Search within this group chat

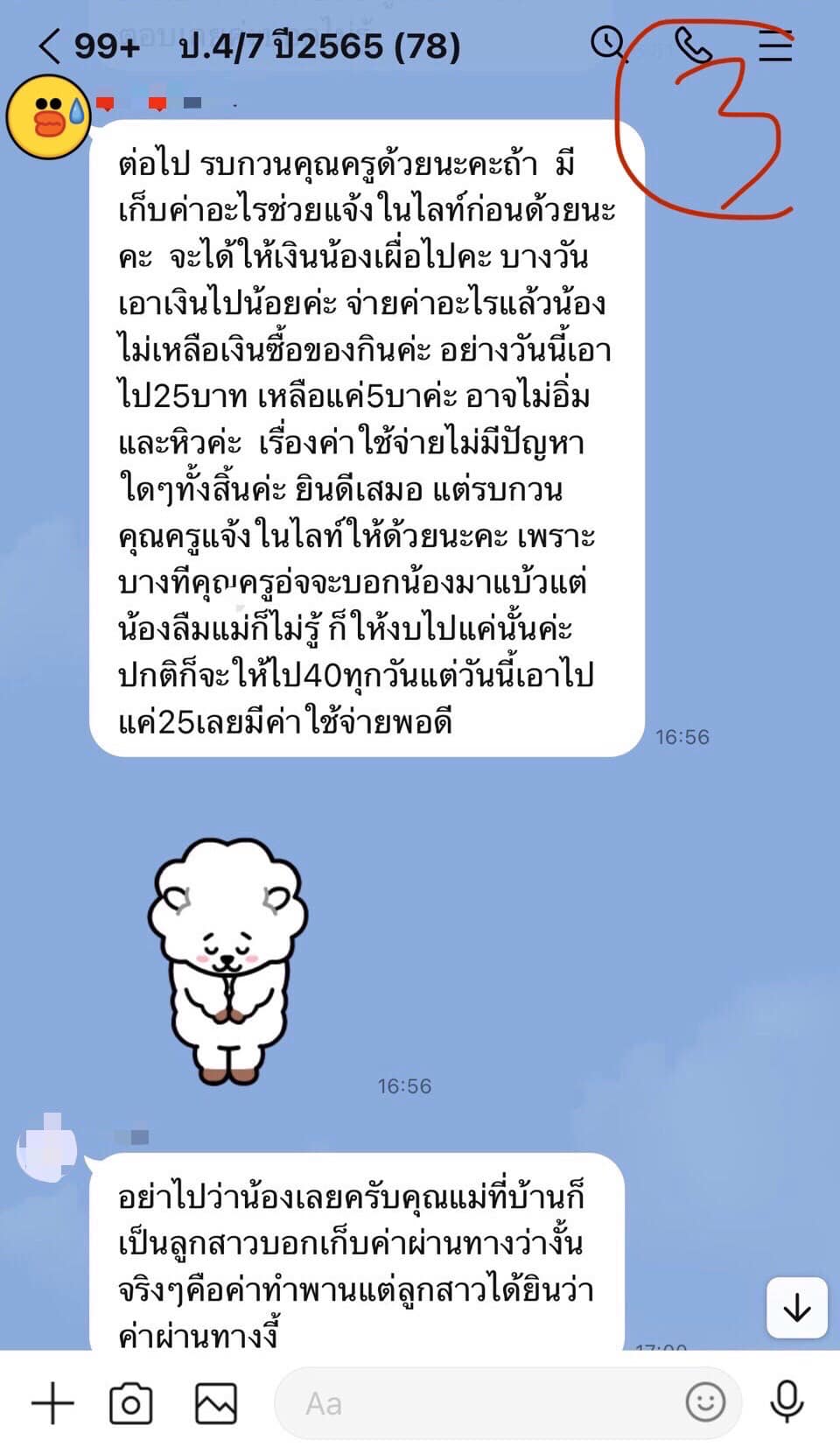coord(607,42)
